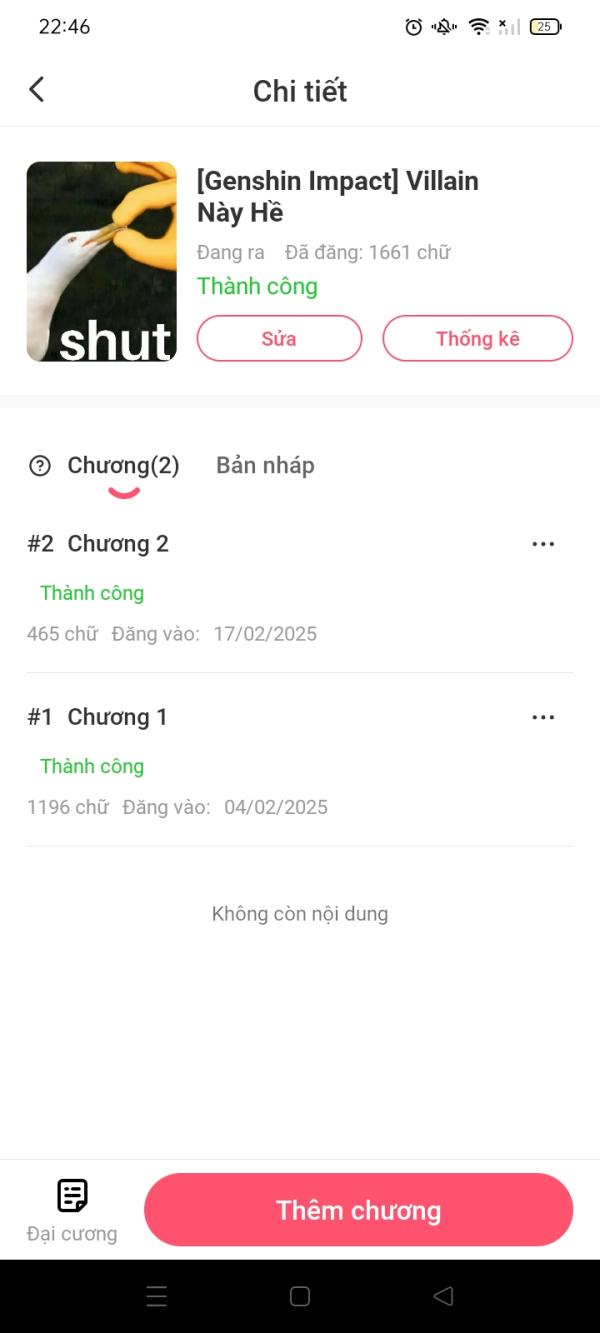Open the three-dot menu for Chương 1
Viewport: 600px width, 1333px height.
point(543,717)
